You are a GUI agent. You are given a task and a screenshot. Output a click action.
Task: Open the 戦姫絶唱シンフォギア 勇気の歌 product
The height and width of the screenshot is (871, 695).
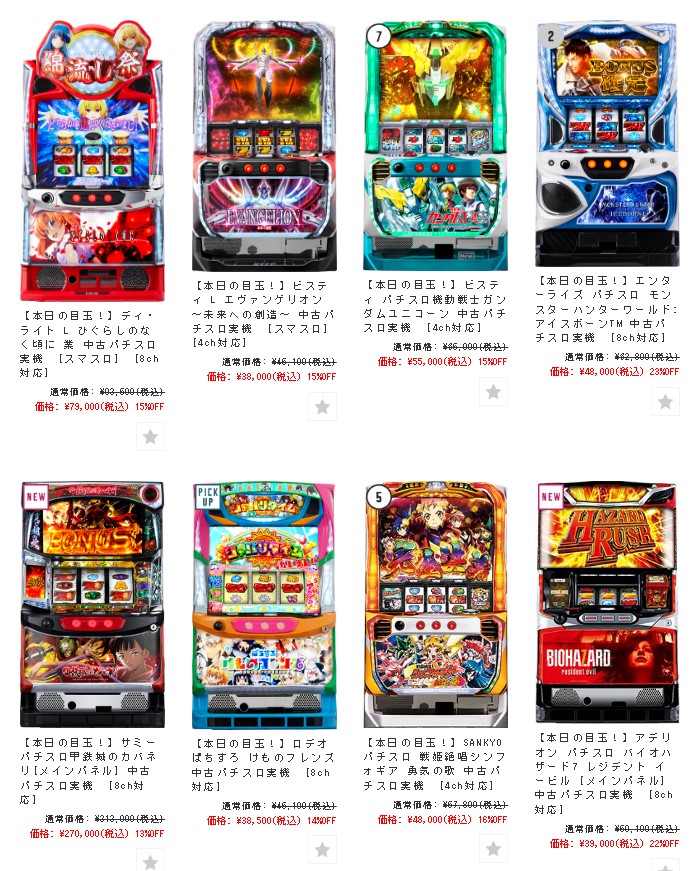[435, 604]
